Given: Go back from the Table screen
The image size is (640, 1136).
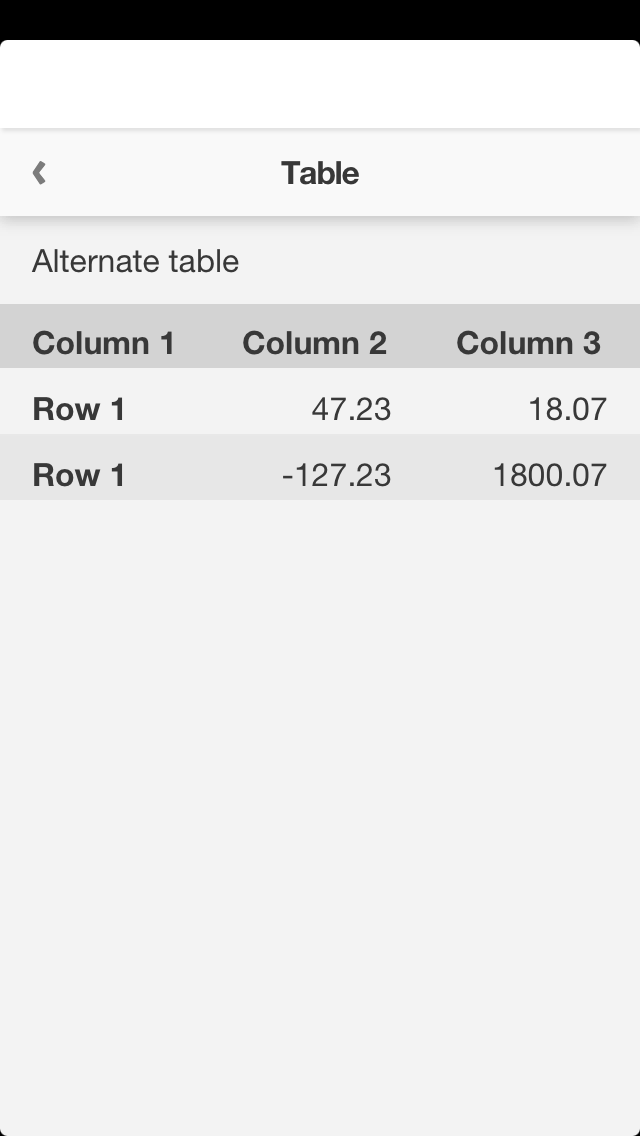Looking at the screenshot, I should pyautogui.click(x=39, y=173).
